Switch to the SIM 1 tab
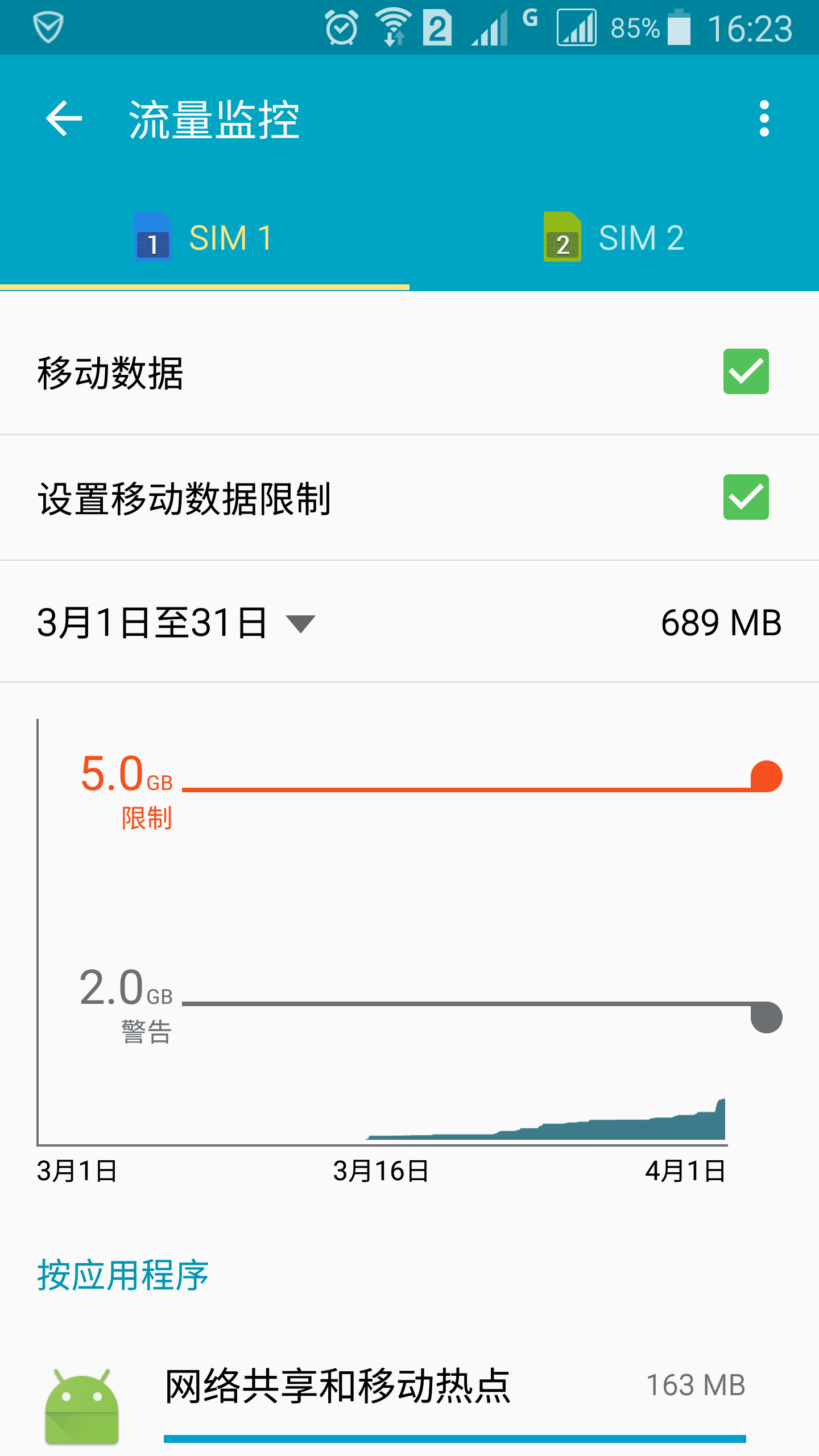 pyautogui.click(x=205, y=237)
